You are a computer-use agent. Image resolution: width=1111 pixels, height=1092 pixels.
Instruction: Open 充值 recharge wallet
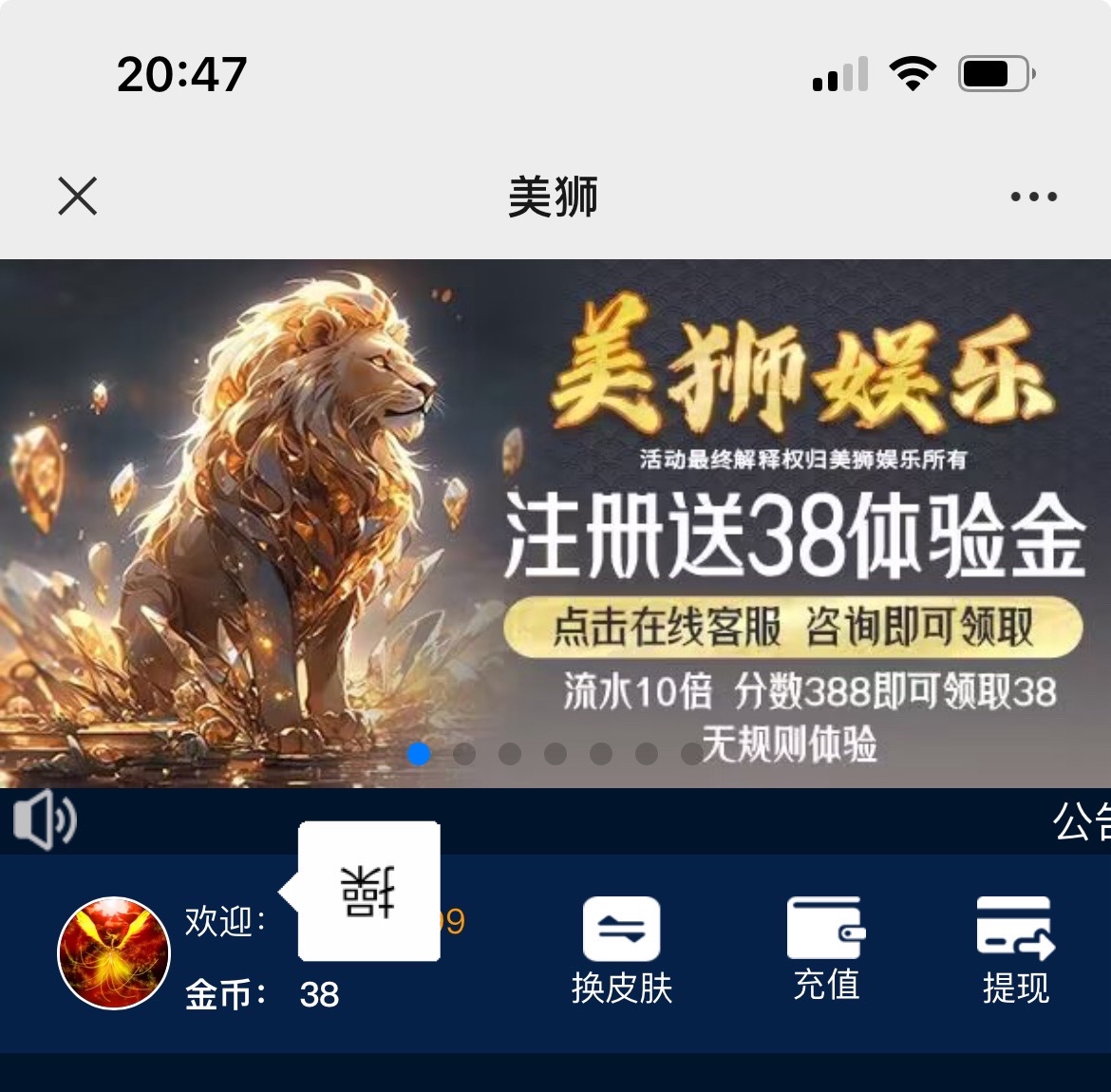[x=825, y=951]
